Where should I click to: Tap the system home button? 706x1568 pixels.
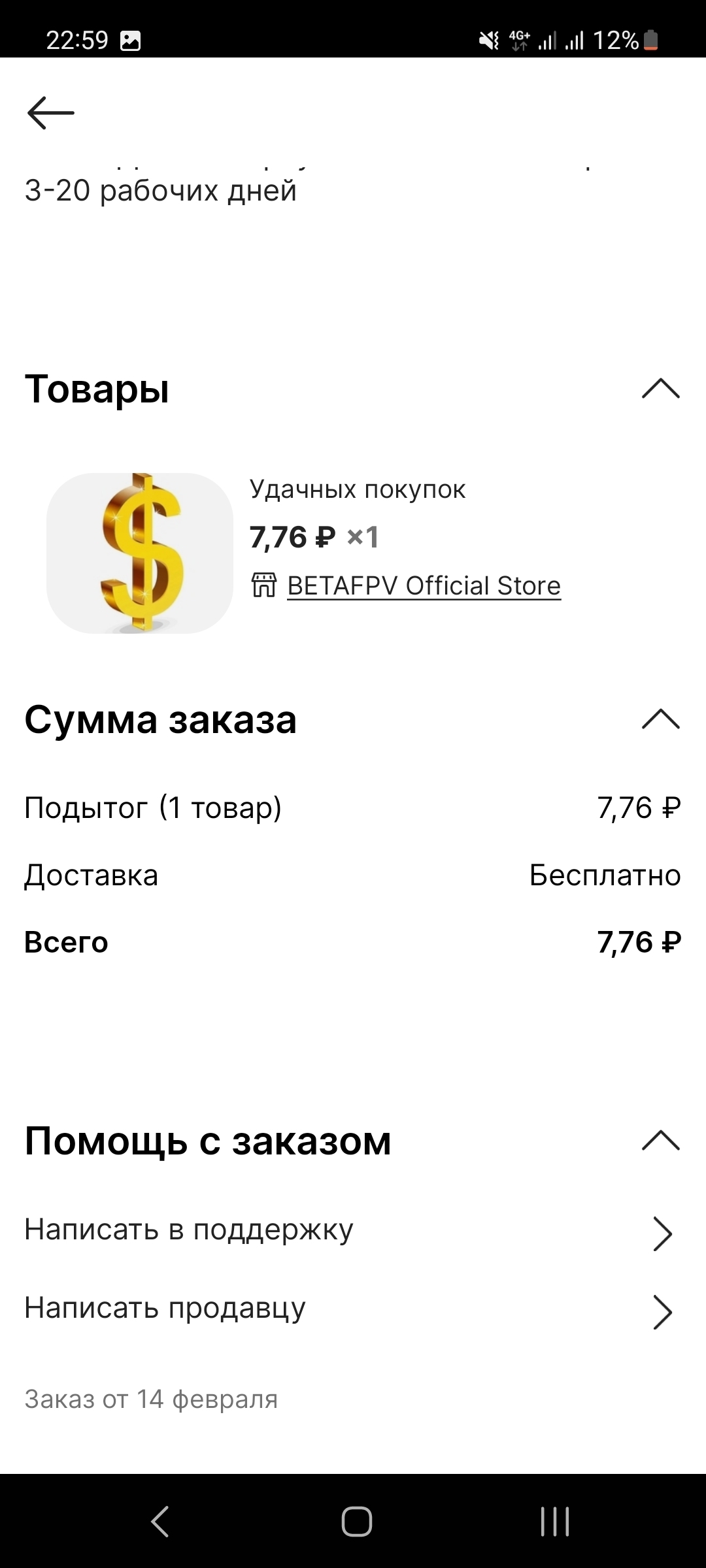[x=356, y=1522]
